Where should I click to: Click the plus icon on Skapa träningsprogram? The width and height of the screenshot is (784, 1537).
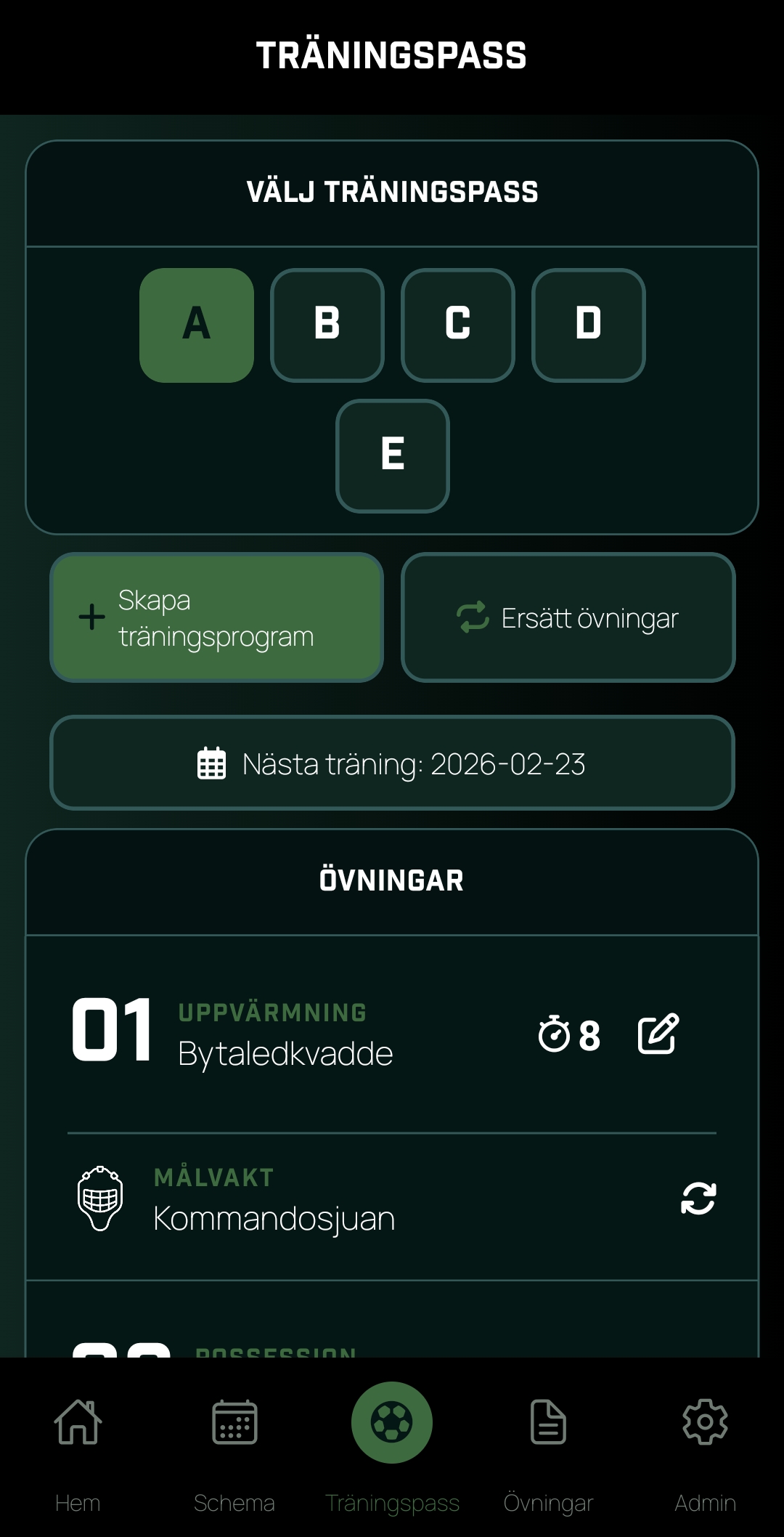pos(90,617)
